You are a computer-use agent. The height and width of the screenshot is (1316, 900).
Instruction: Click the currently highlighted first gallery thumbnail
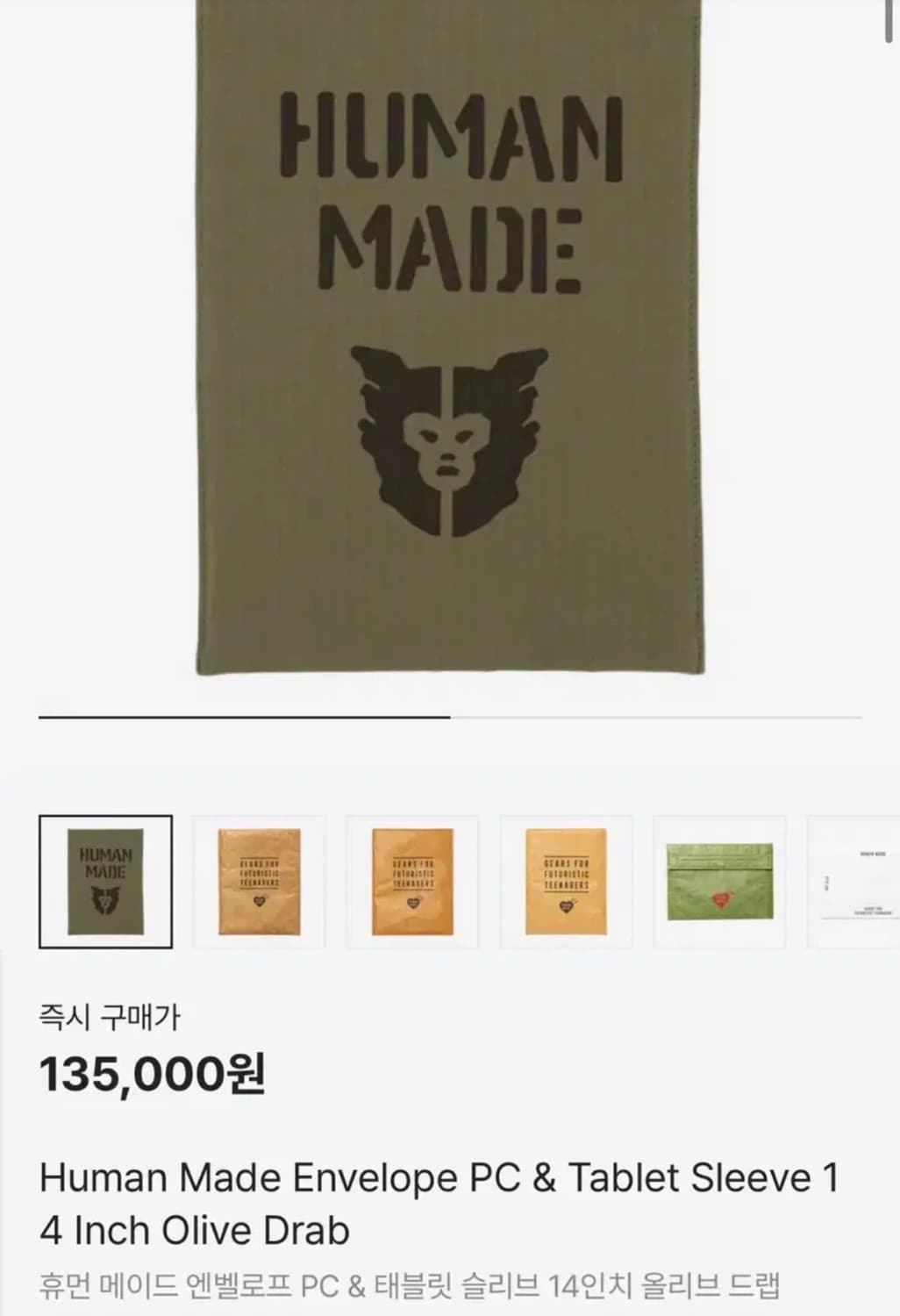click(x=105, y=882)
